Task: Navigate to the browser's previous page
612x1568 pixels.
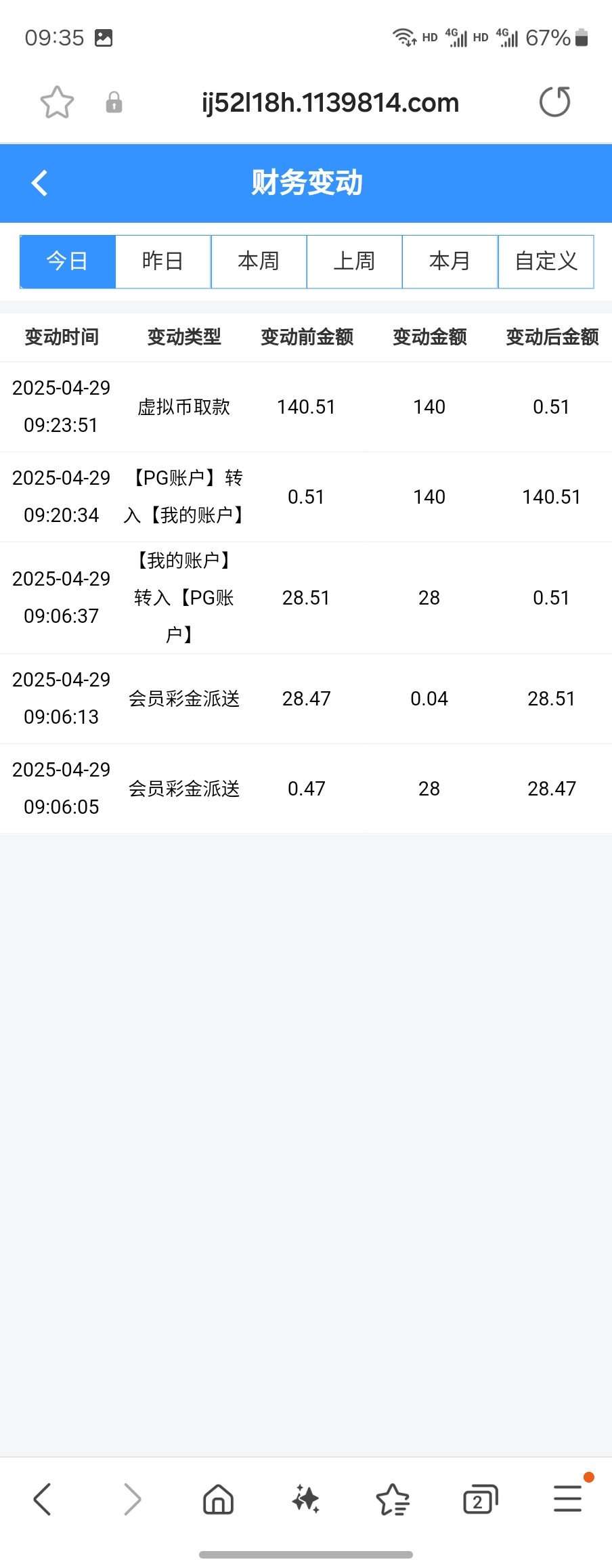Action: (x=42, y=1499)
